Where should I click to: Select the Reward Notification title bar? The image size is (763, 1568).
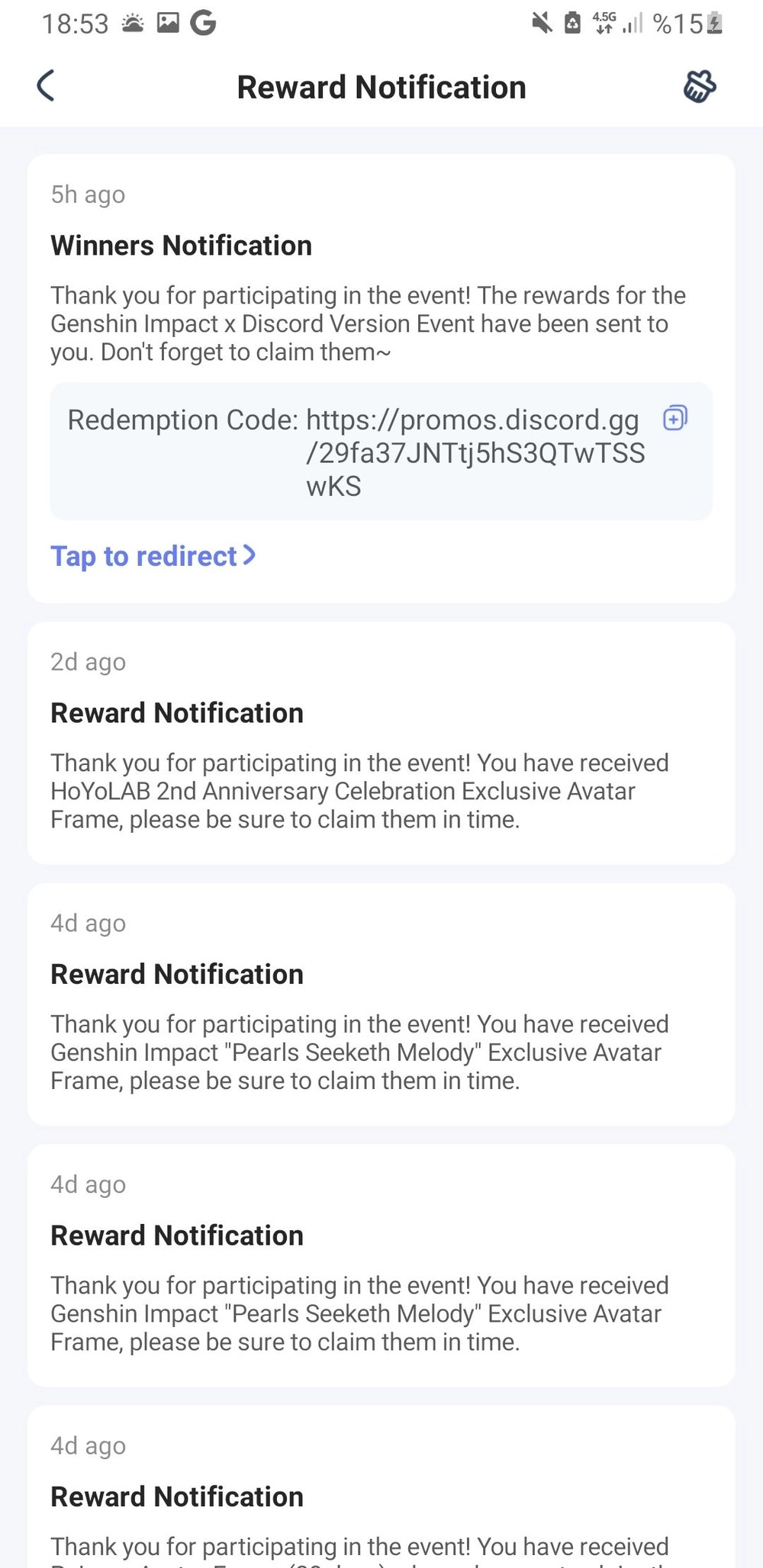(x=381, y=86)
